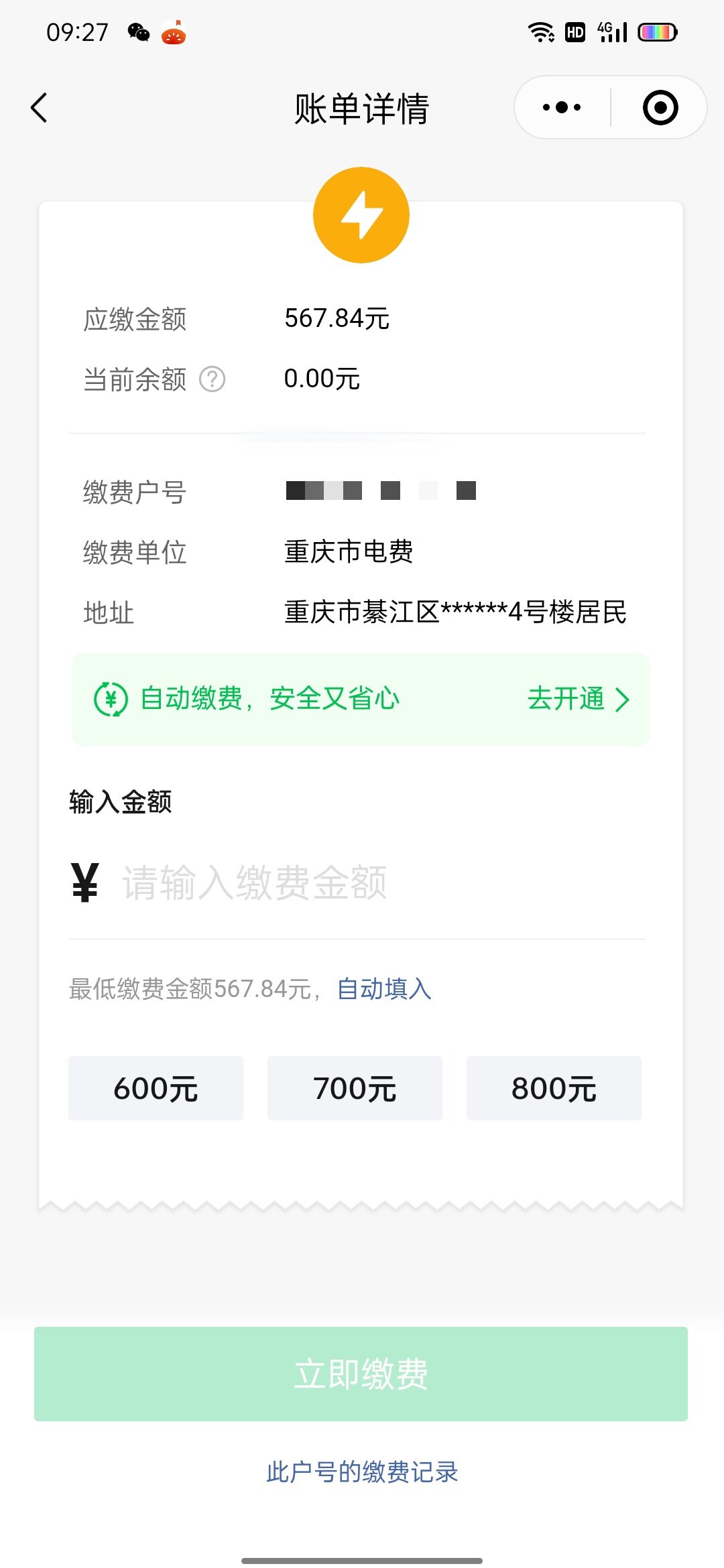Select the 600元 quick amount

156,1088
